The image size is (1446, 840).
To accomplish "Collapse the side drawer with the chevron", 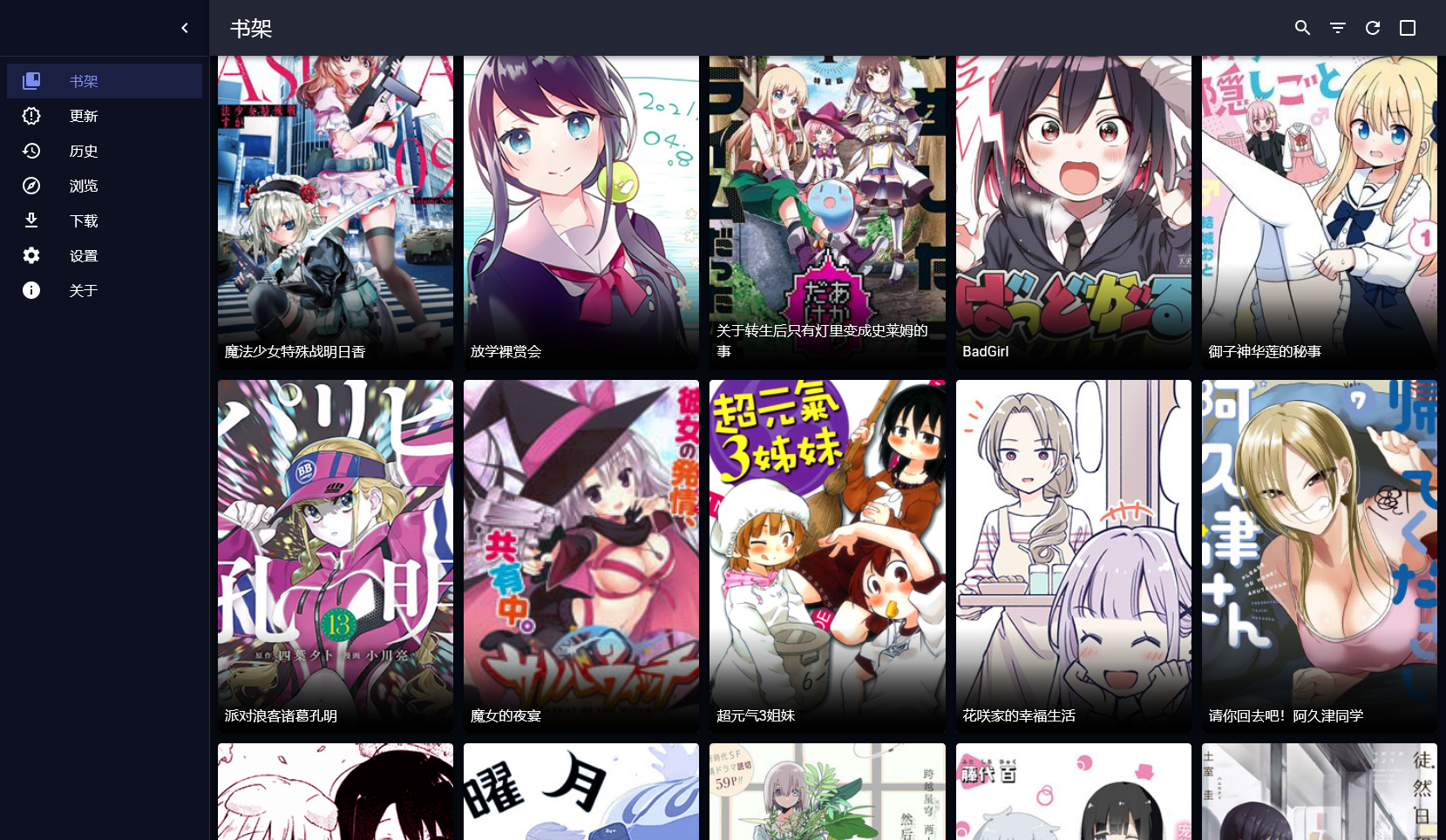I will [185, 28].
